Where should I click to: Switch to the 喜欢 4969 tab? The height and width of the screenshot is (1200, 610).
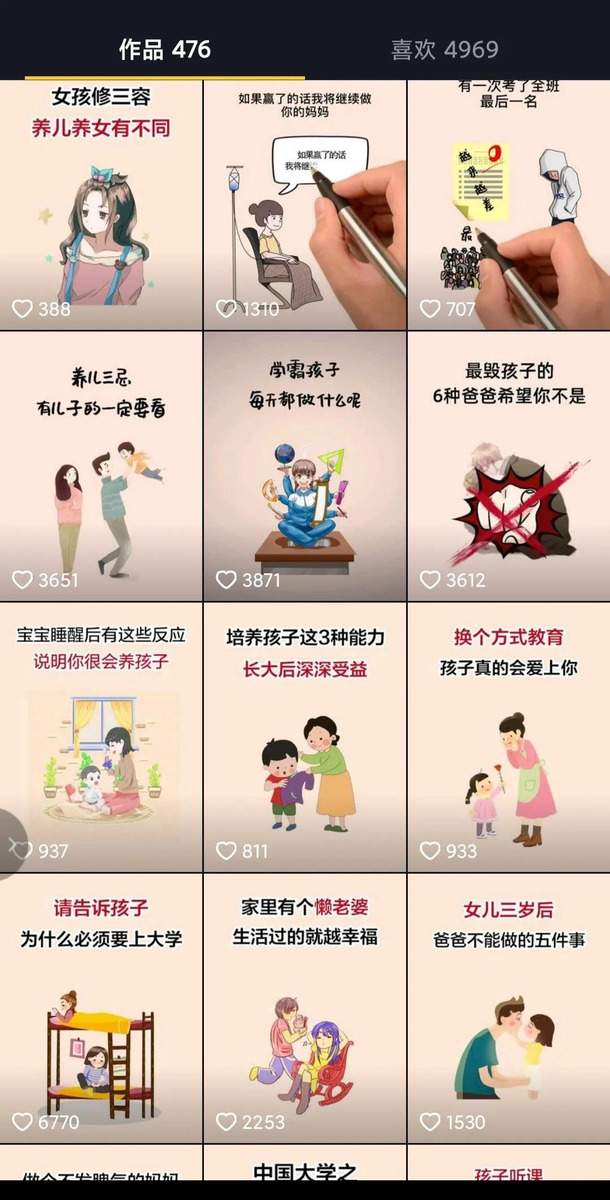coord(444,49)
